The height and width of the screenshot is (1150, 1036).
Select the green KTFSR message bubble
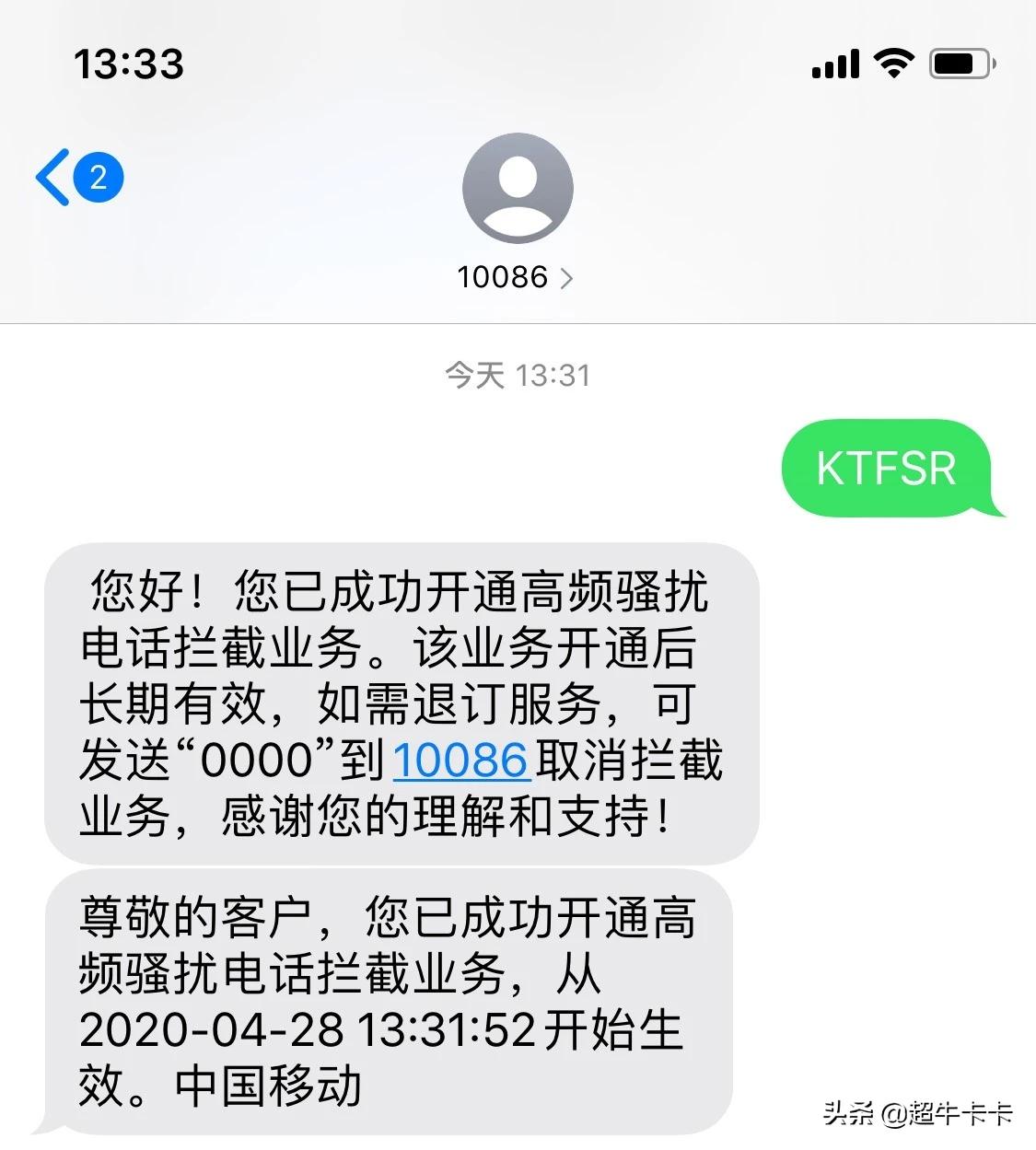pos(886,468)
